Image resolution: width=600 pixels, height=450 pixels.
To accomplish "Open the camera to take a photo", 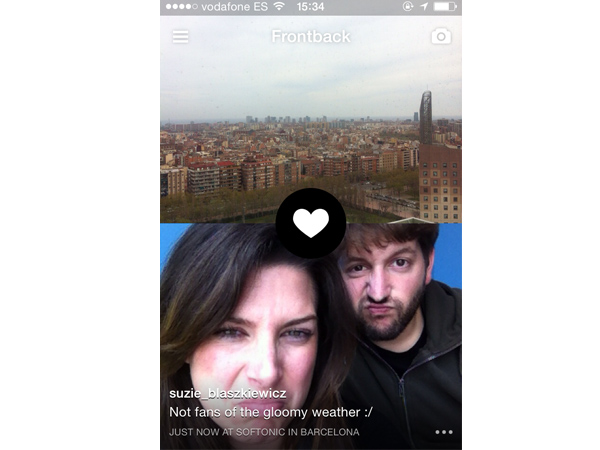I will coord(441,37).
